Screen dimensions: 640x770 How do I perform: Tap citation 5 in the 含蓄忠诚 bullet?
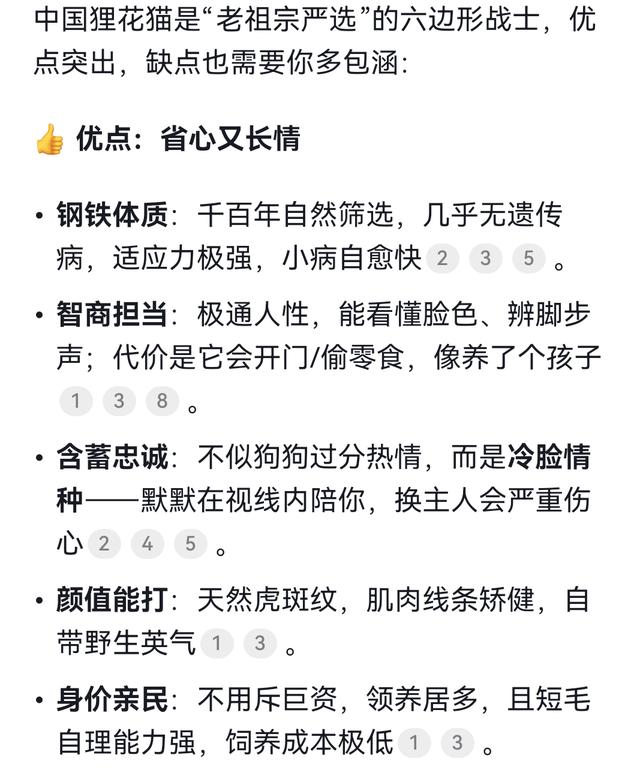(190, 544)
